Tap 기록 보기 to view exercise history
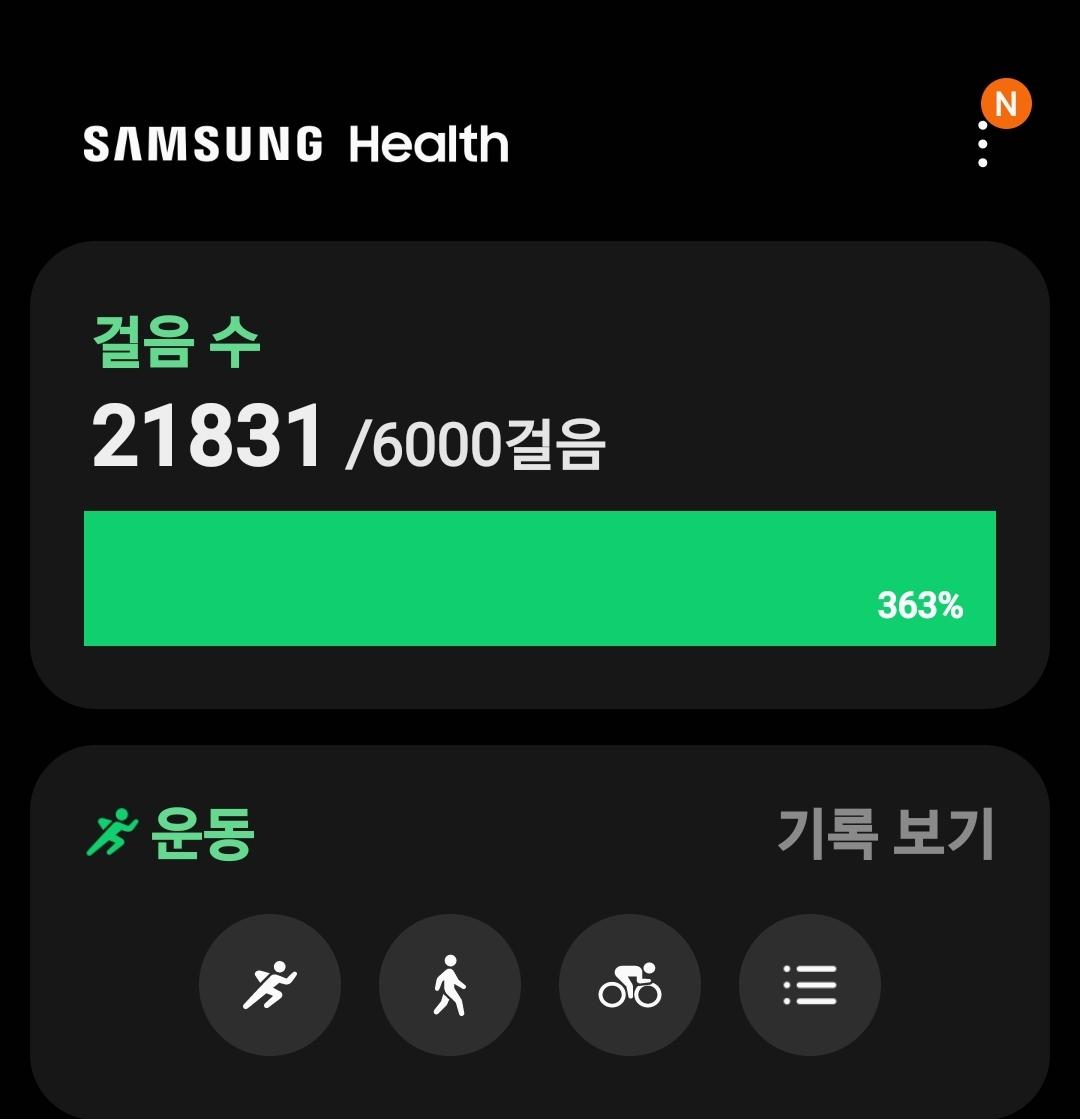Image resolution: width=1080 pixels, height=1119 pixels. [x=885, y=833]
